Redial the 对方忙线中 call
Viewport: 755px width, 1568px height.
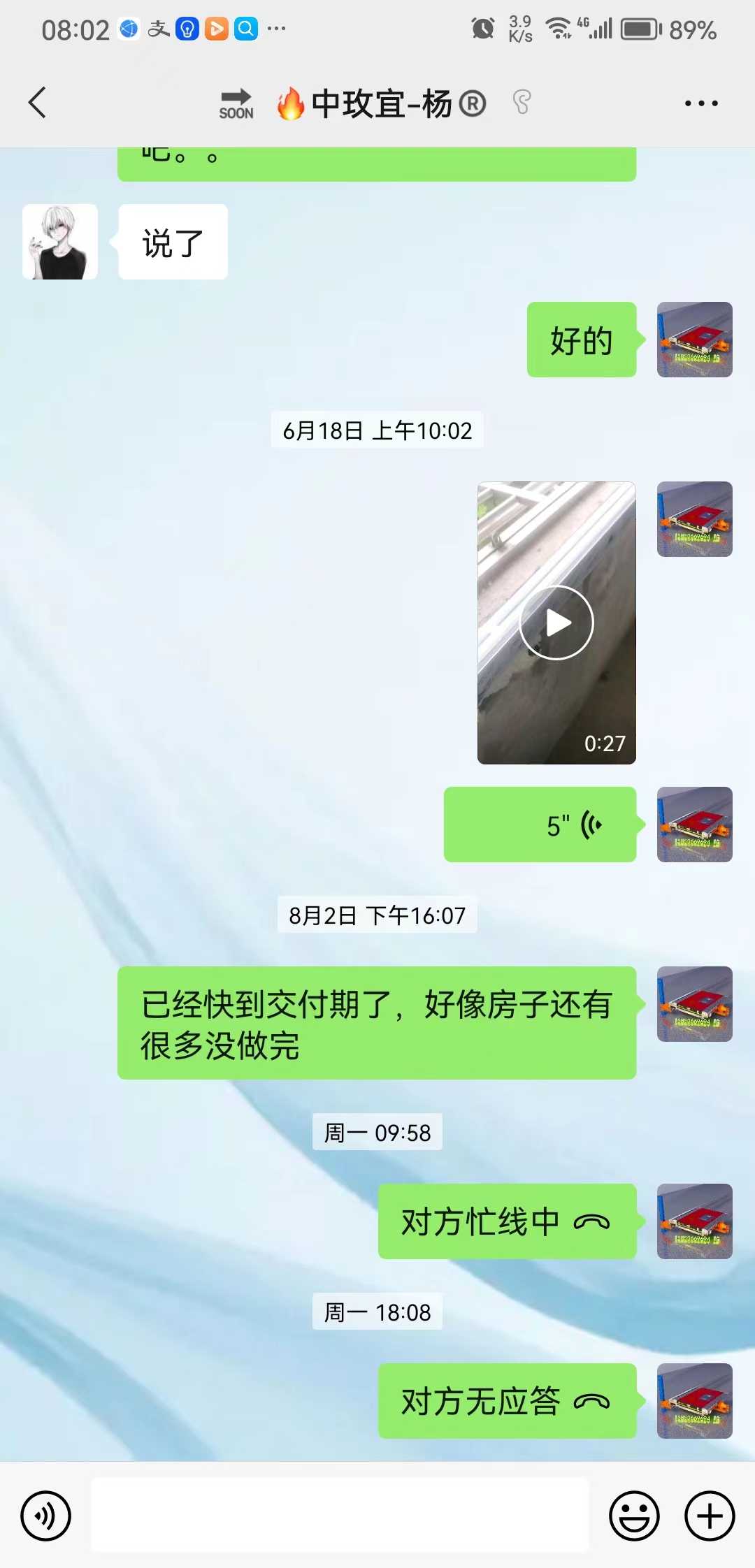(507, 1221)
